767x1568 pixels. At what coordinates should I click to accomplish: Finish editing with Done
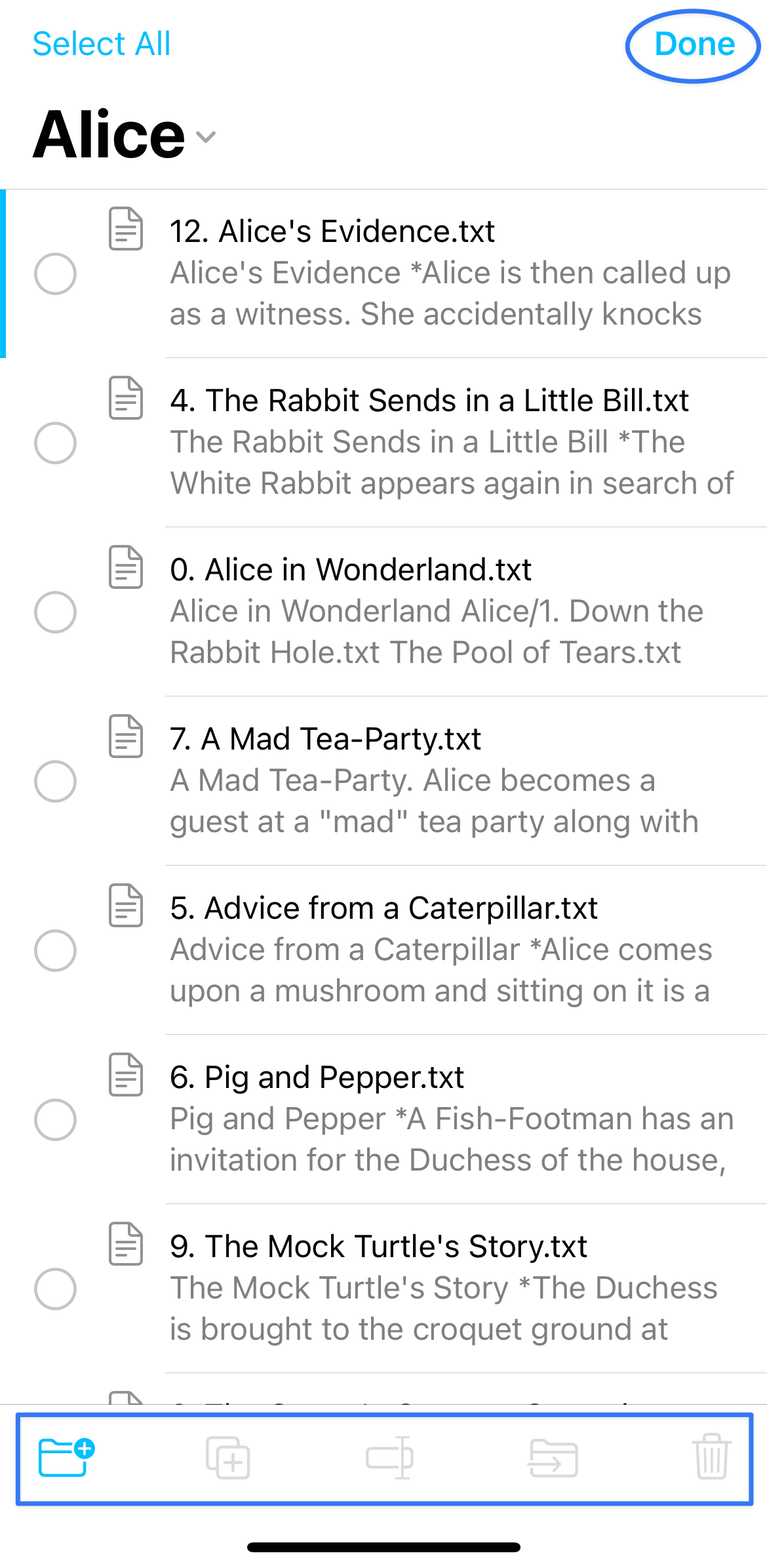[x=694, y=45]
